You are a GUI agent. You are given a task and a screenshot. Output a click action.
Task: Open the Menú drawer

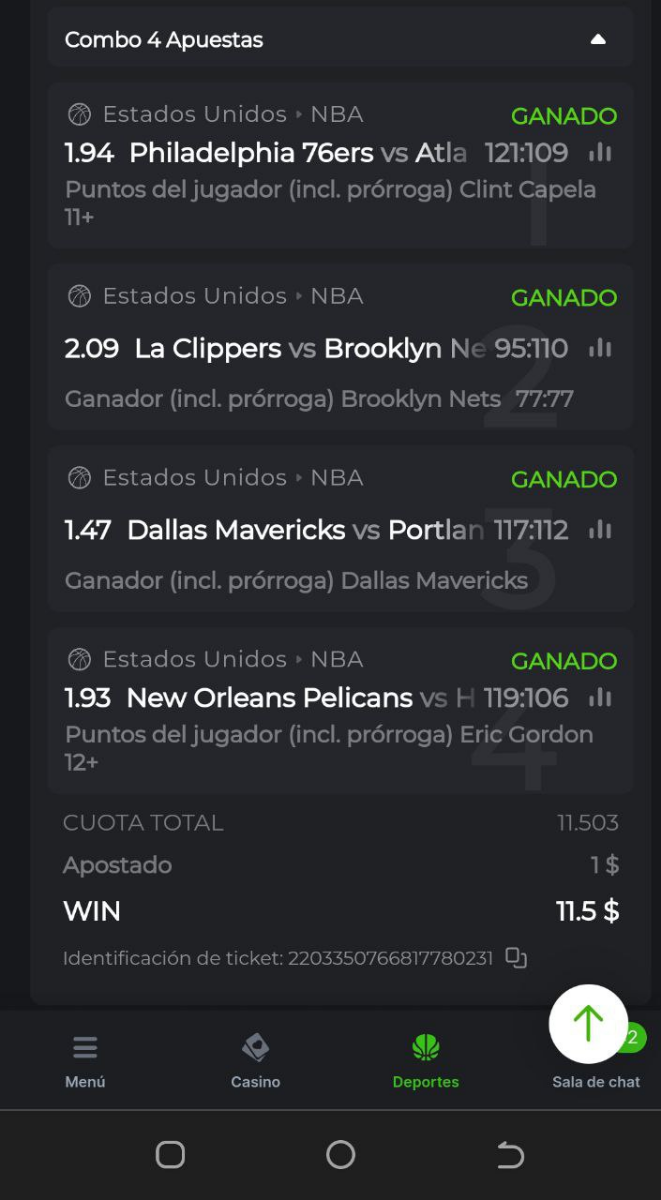click(x=85, y=1061)
